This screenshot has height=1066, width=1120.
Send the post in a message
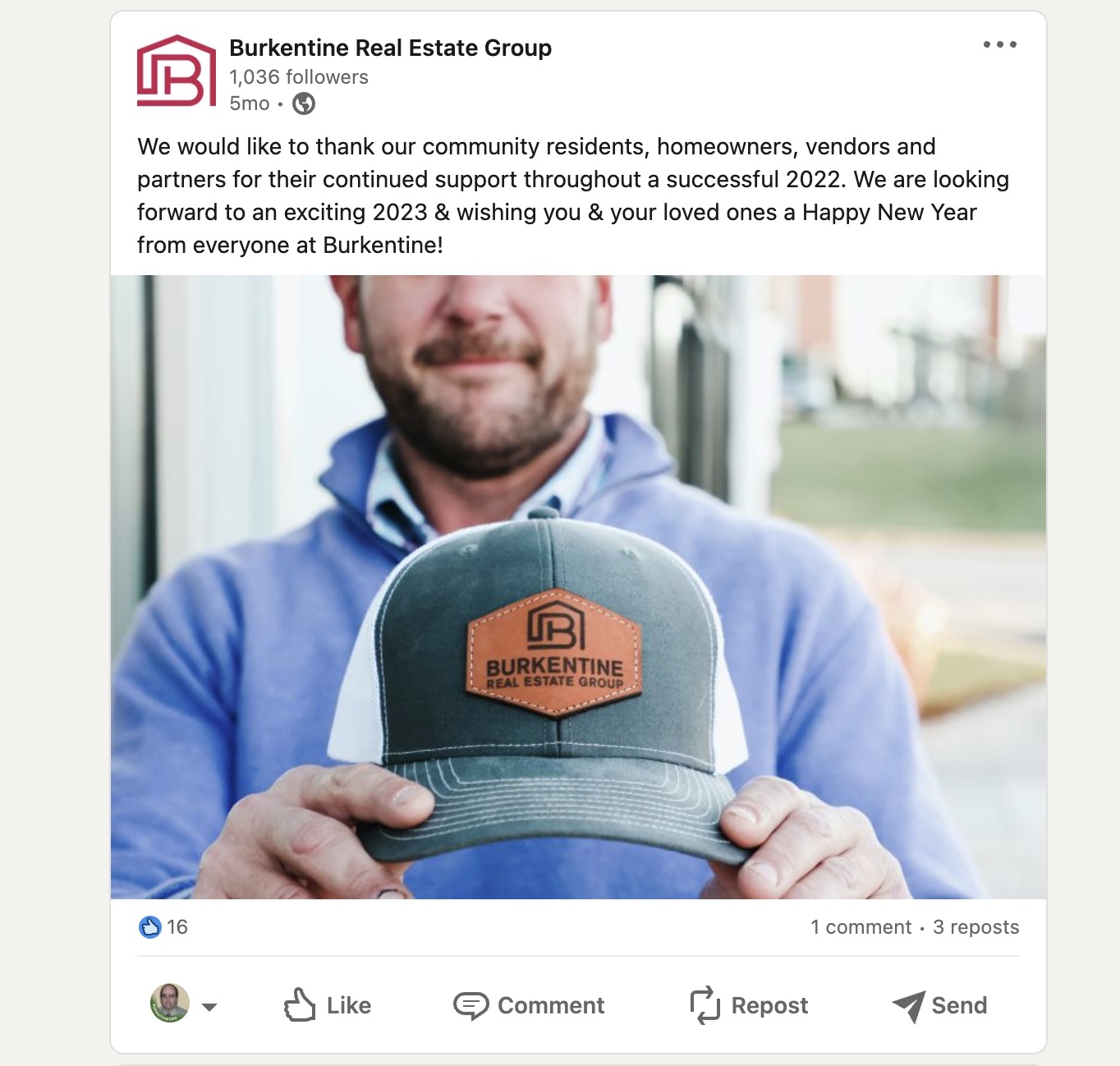click(940, 1005)
